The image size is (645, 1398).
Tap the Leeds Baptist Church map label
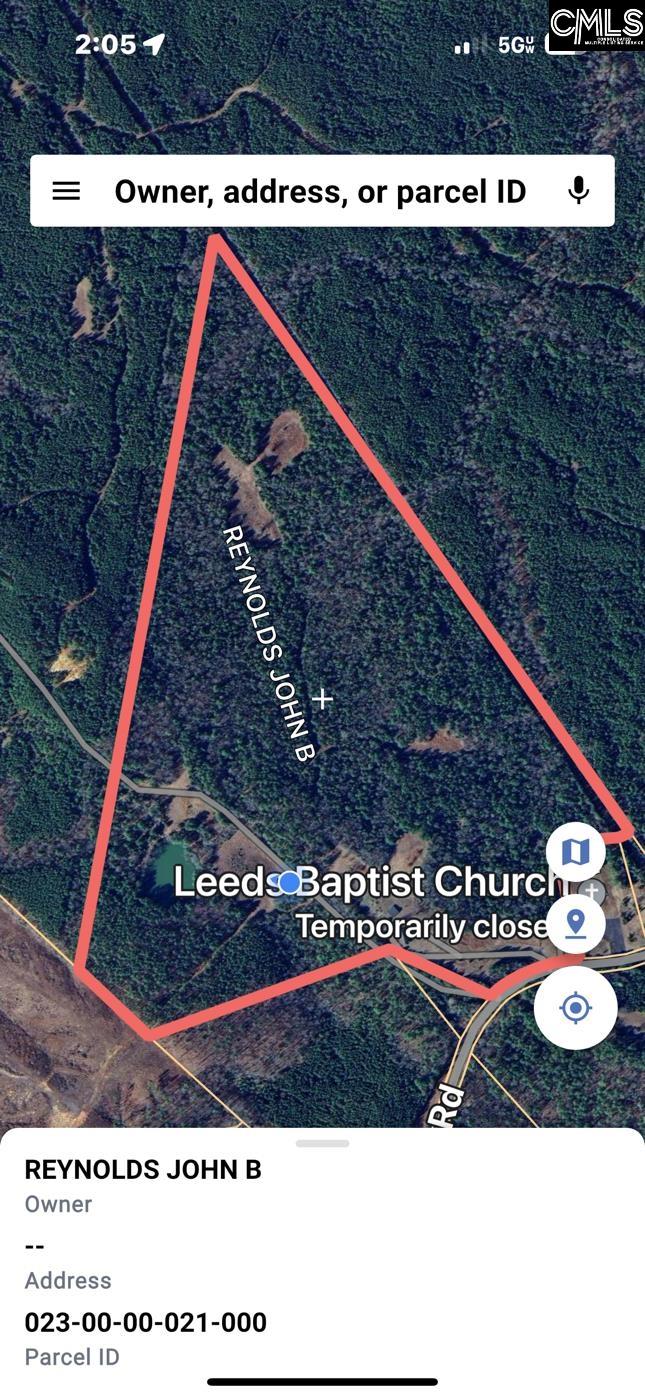tap(369, 883)
